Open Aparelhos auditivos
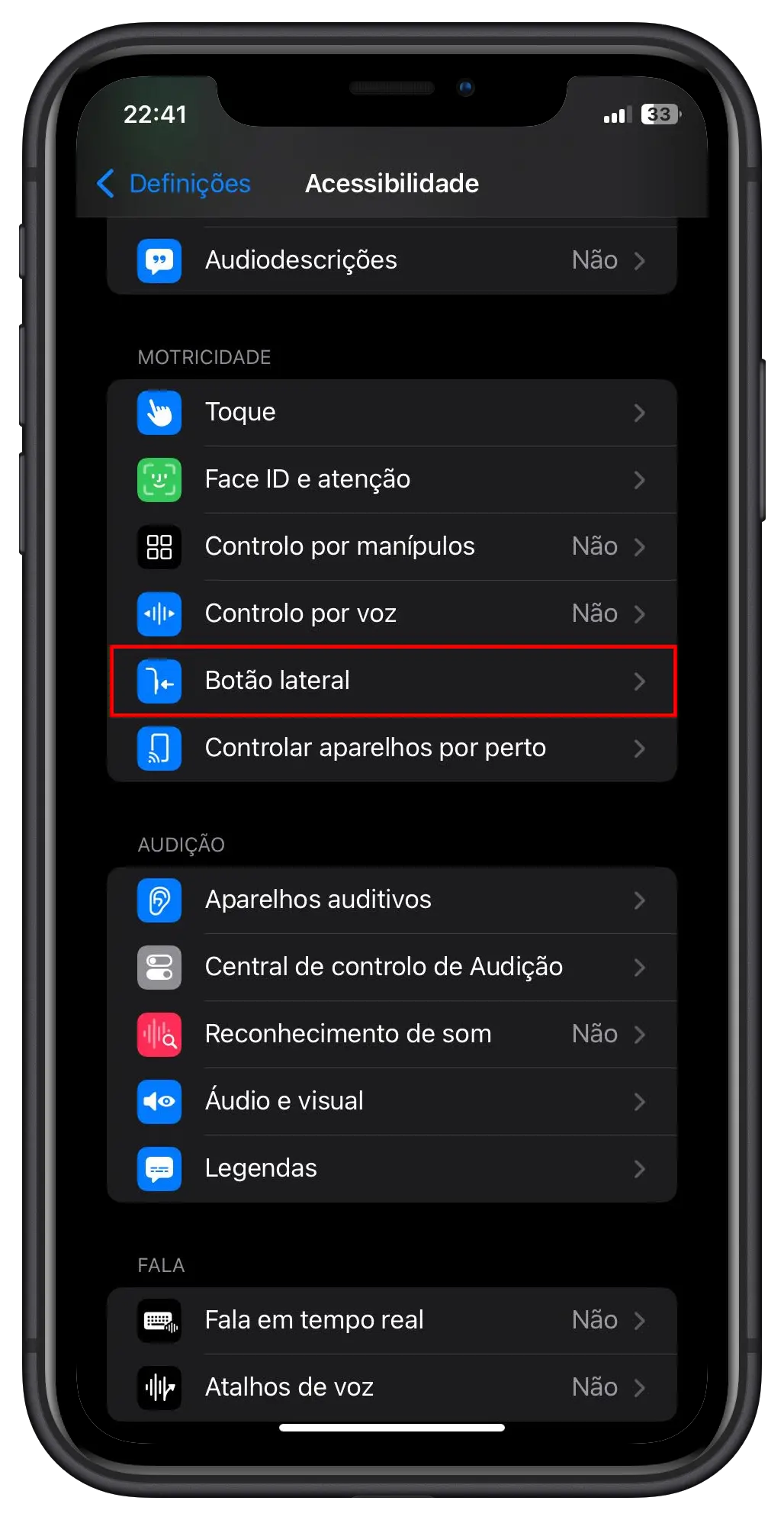Viewport: 784px width, 1520px height. point(392,900)
